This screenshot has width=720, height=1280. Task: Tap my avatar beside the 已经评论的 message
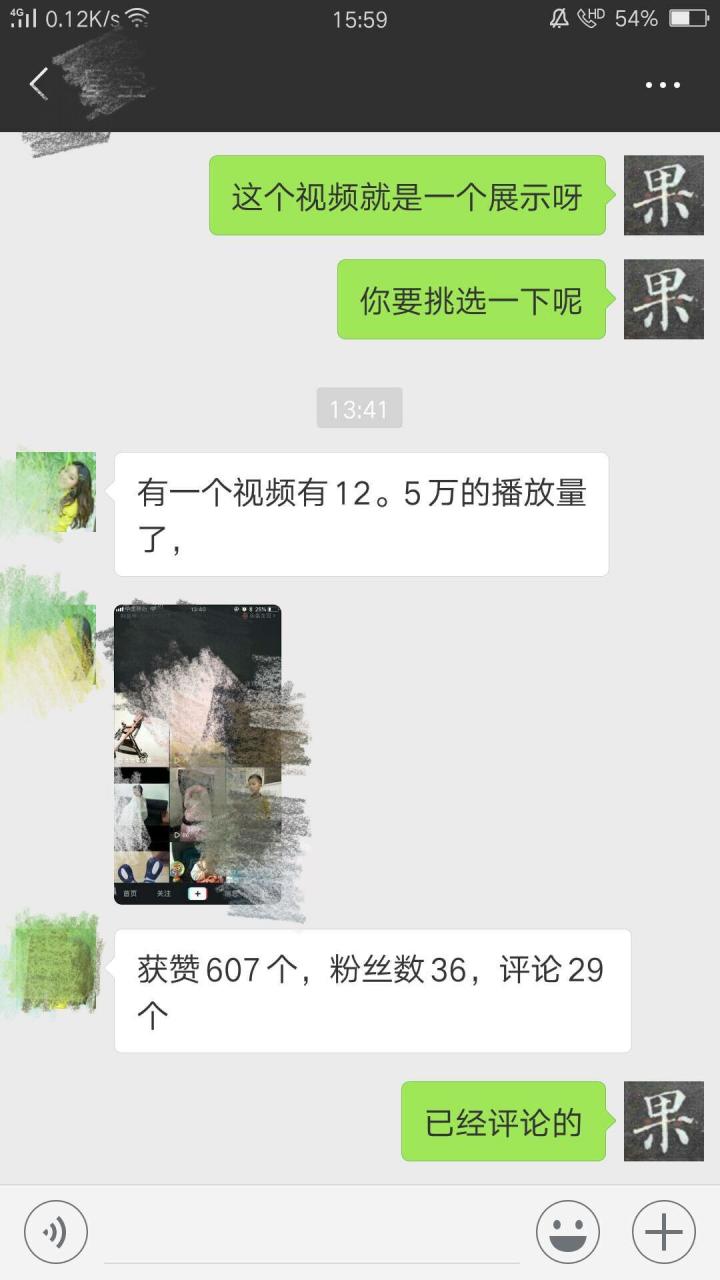coord(663,1121)
